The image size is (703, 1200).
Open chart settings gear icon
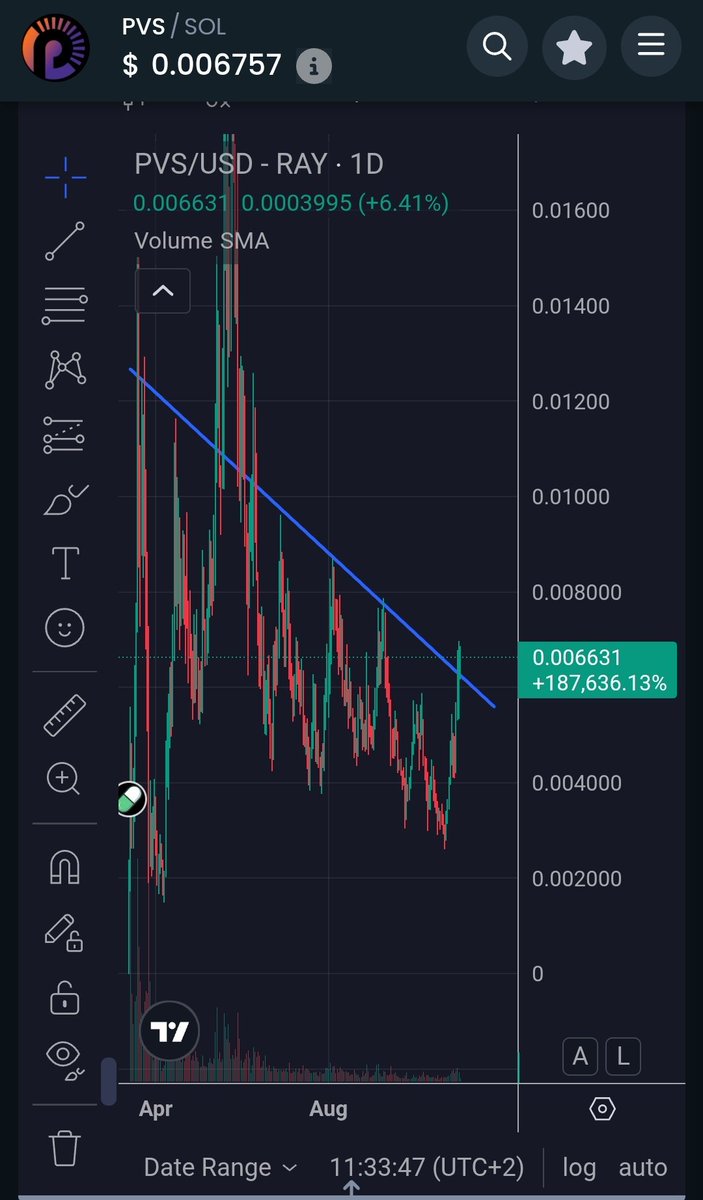[x=602, y=1109]
